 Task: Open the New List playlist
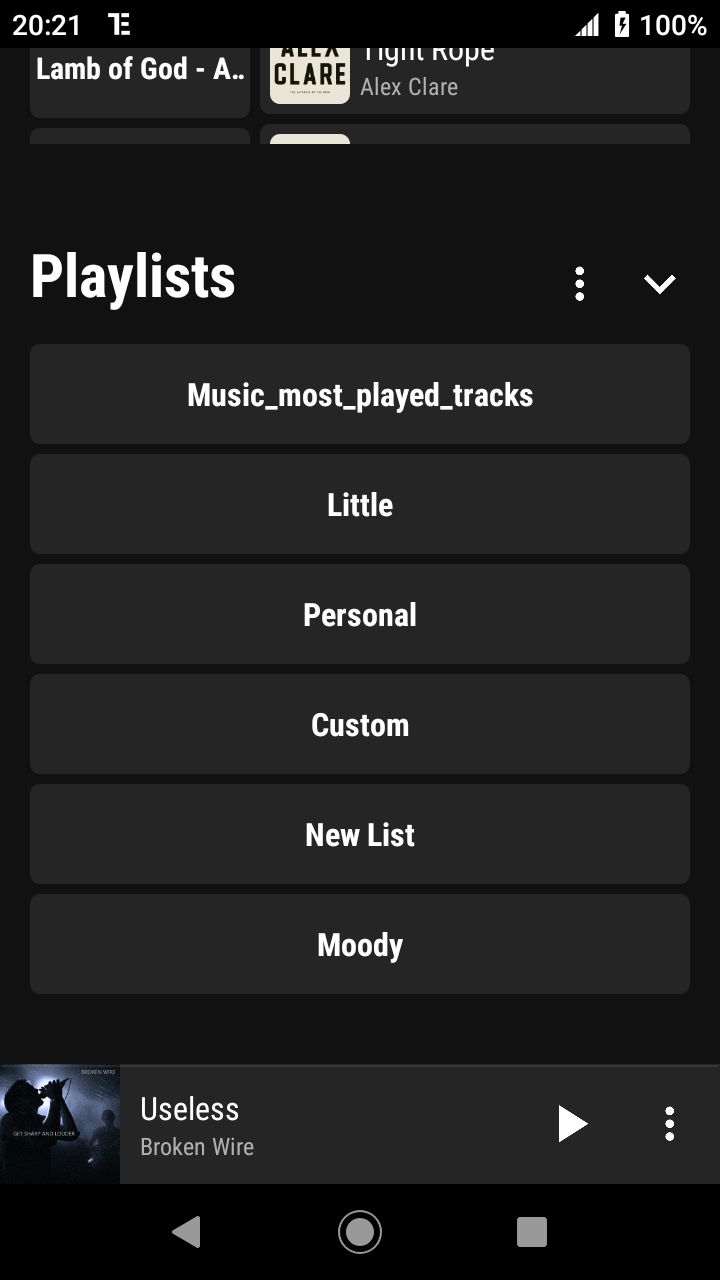[x=360, y=834]
